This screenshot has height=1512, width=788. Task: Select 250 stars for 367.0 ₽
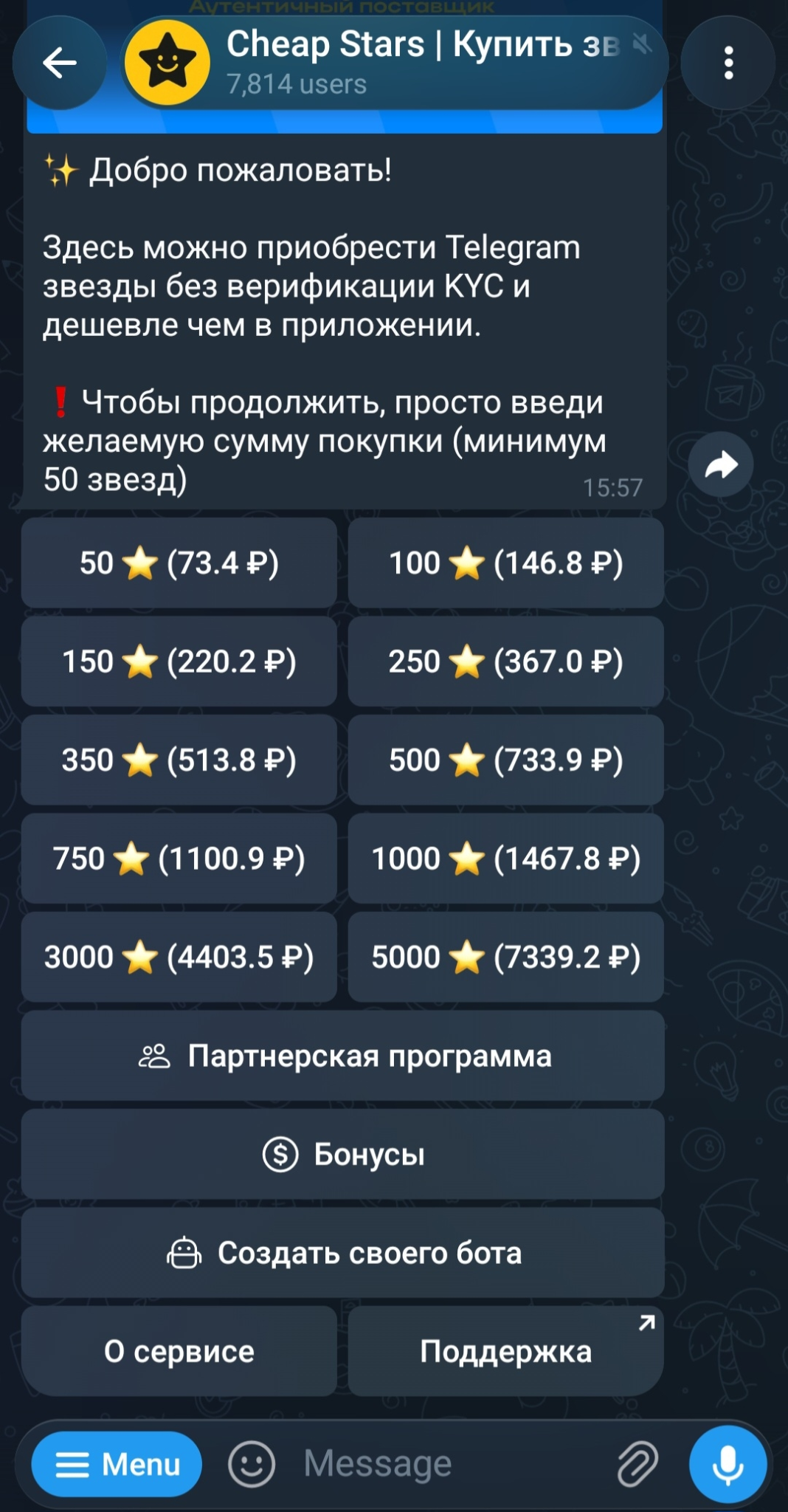click(506, 661)
